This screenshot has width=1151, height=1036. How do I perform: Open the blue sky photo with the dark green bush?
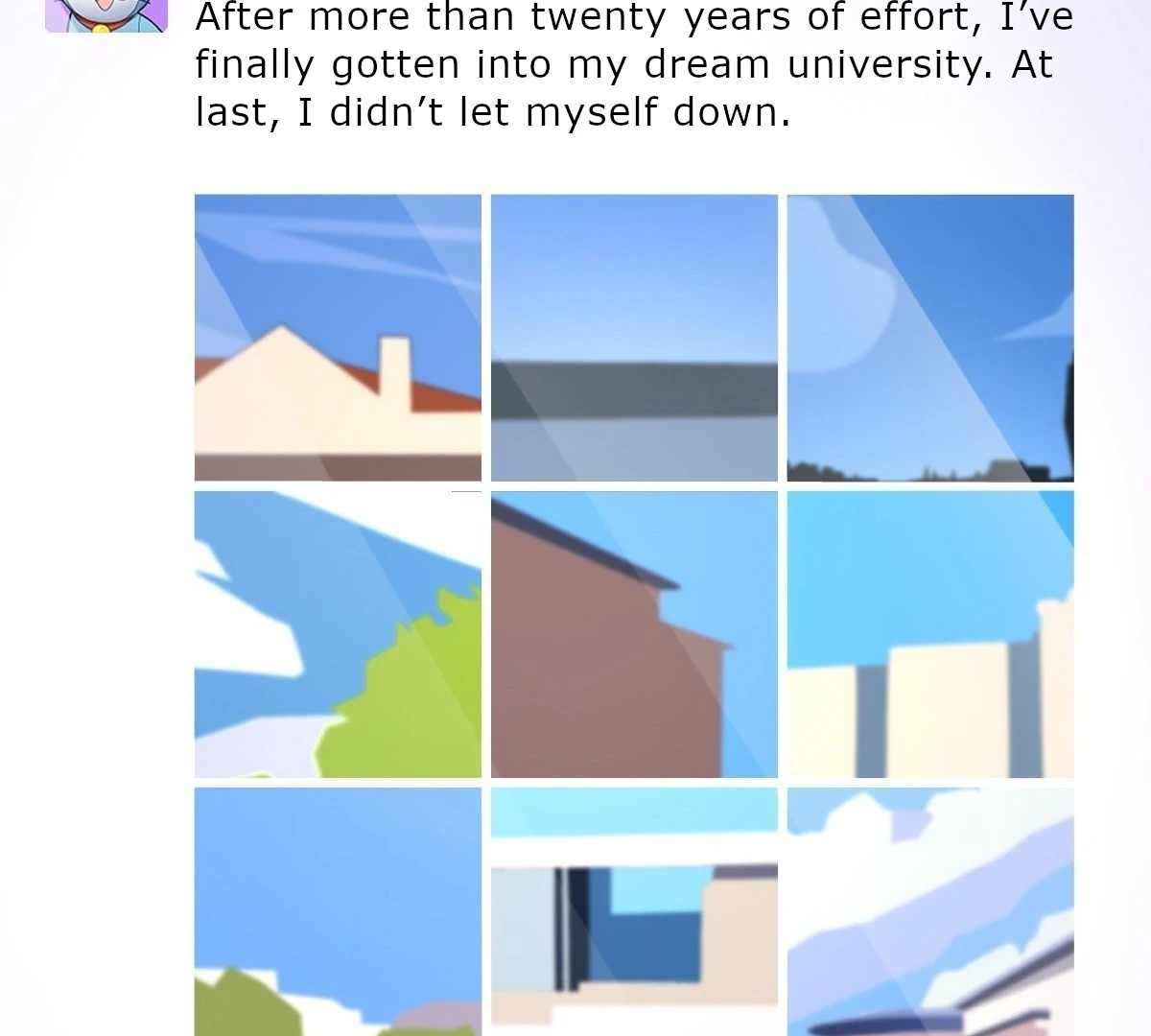(338, 911)
